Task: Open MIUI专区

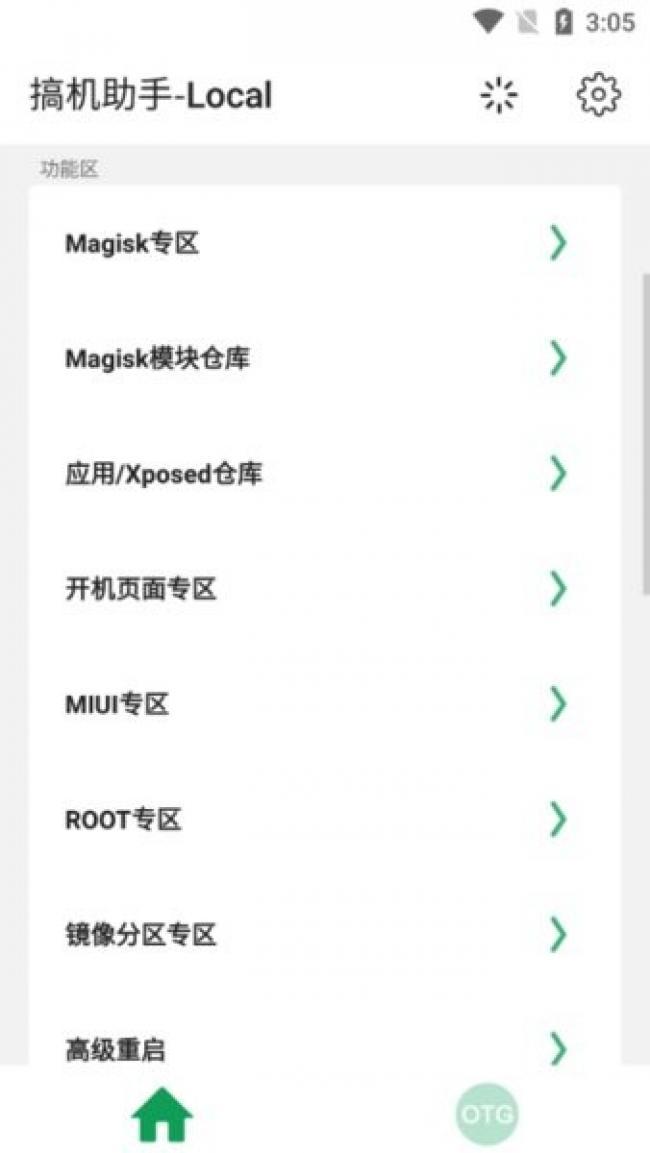Action: pos(324,704)
